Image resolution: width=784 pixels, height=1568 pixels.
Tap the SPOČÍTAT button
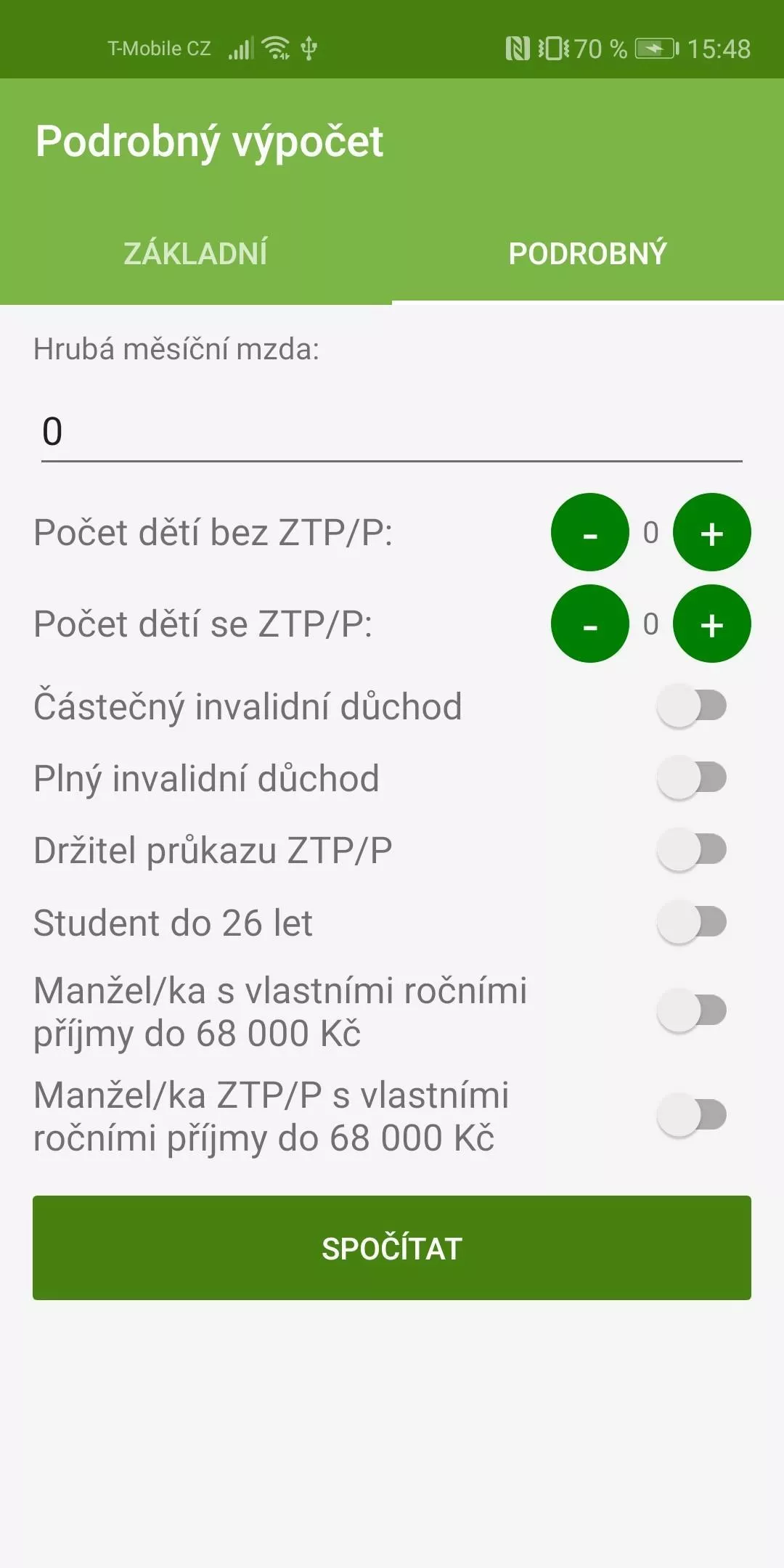(392, 1248)
